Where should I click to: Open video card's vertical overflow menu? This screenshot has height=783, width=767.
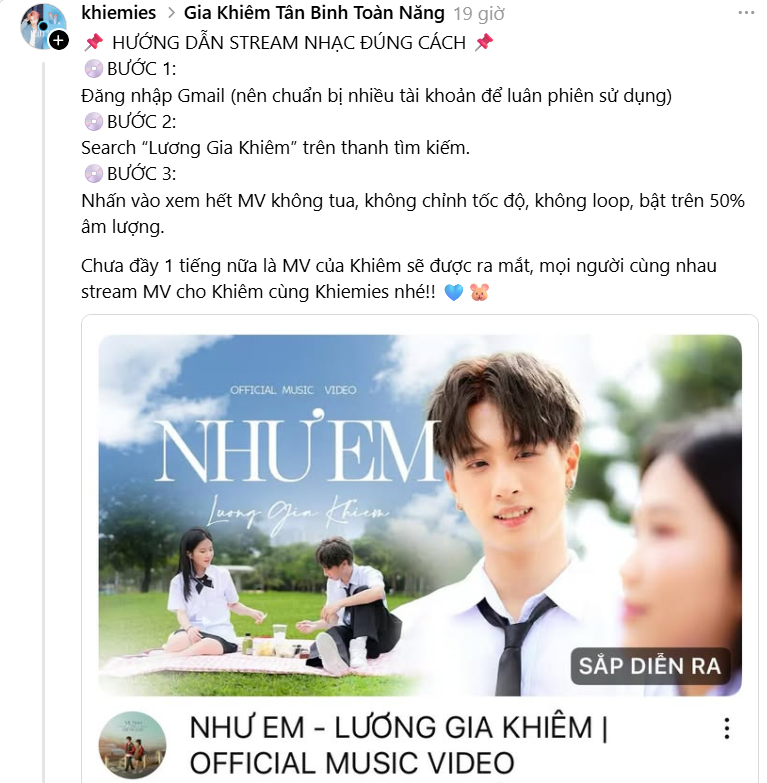[727, 728]
